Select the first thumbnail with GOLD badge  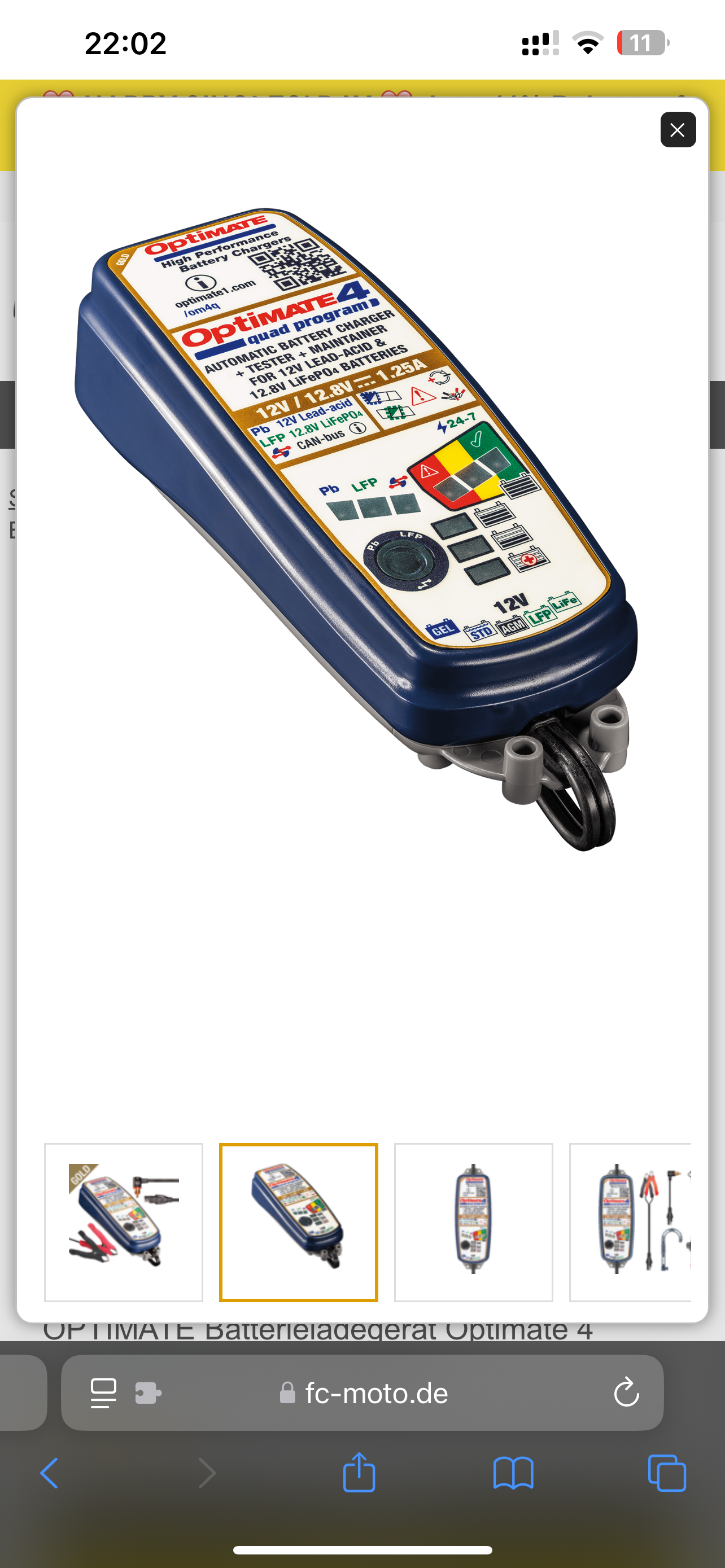click(x=124, y=1222)
